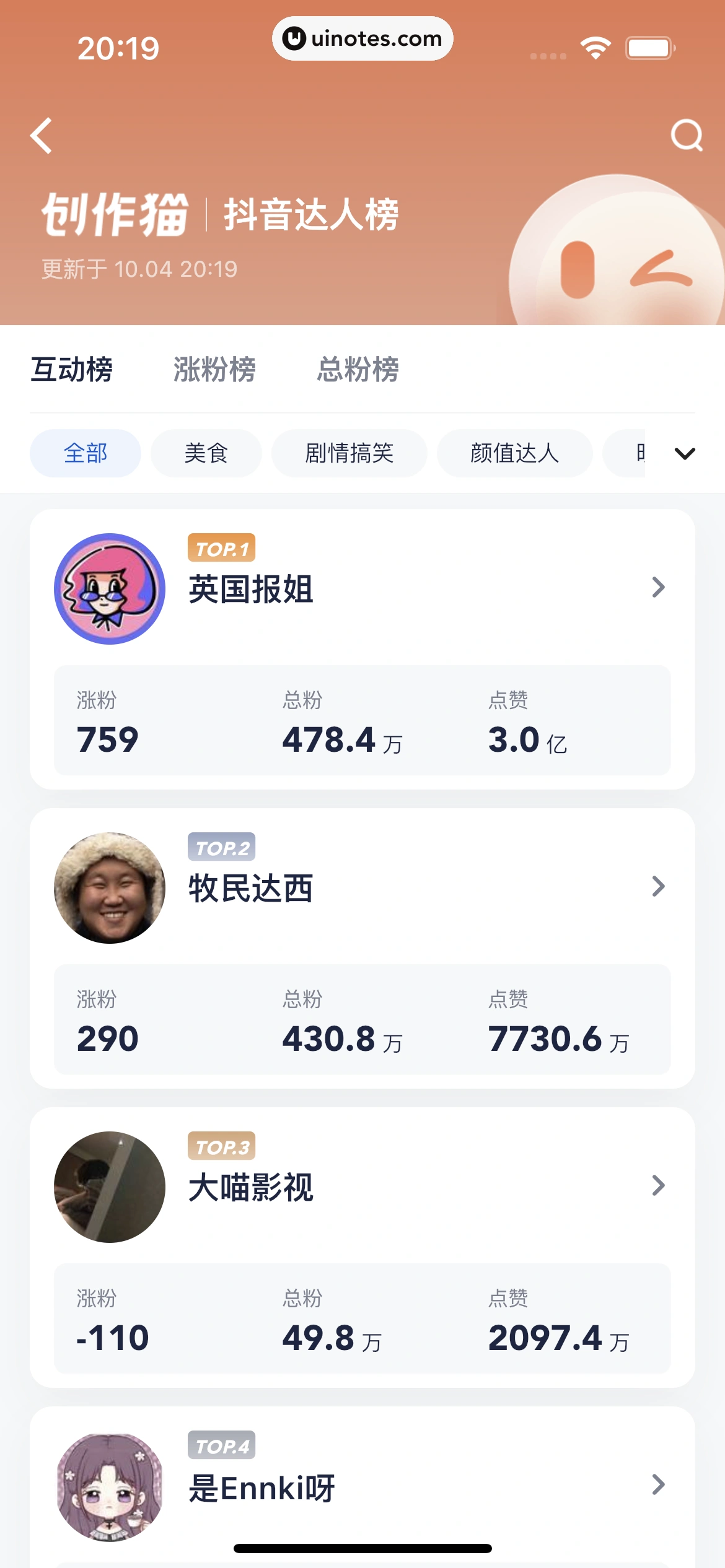Screen dimensions: 725x1568
Task: Expand the full category list arrow
Action: (x=684, y=453)
